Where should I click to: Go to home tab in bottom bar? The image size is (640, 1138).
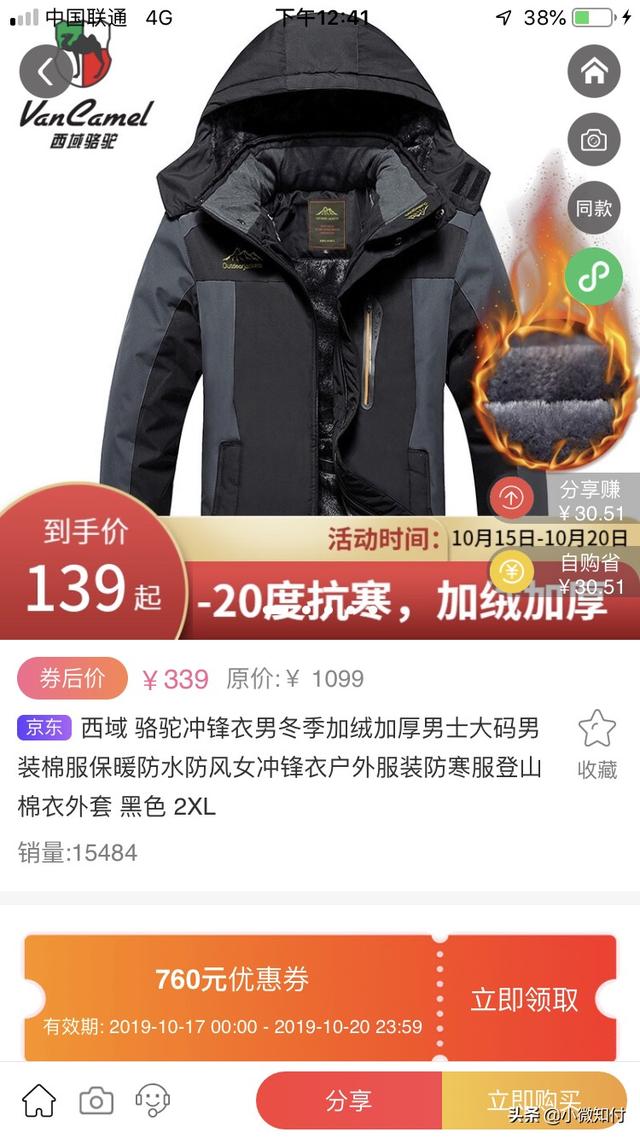[x=39, y=1100]
